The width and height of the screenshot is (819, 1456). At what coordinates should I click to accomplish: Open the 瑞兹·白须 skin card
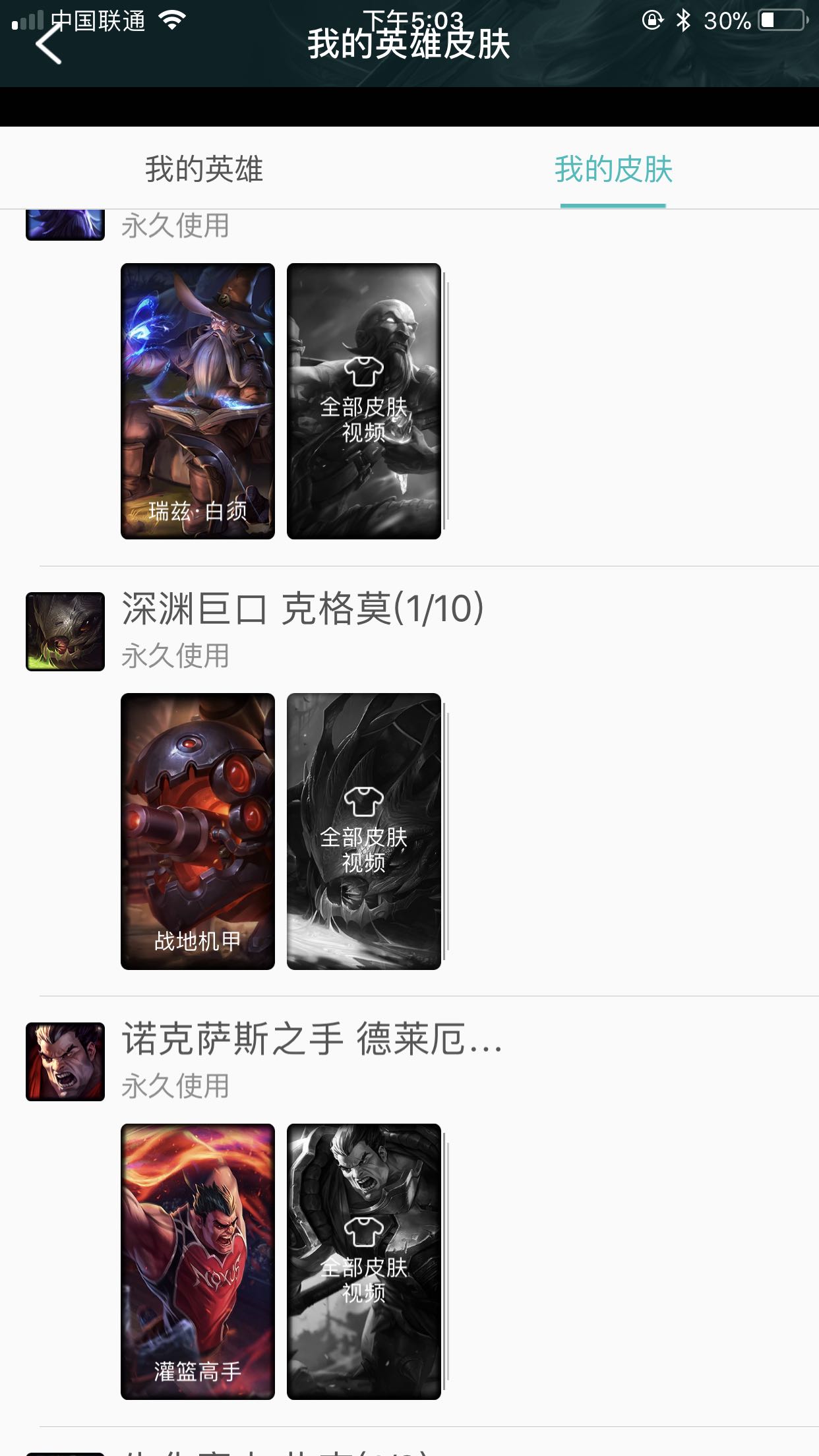pos(198,401)
